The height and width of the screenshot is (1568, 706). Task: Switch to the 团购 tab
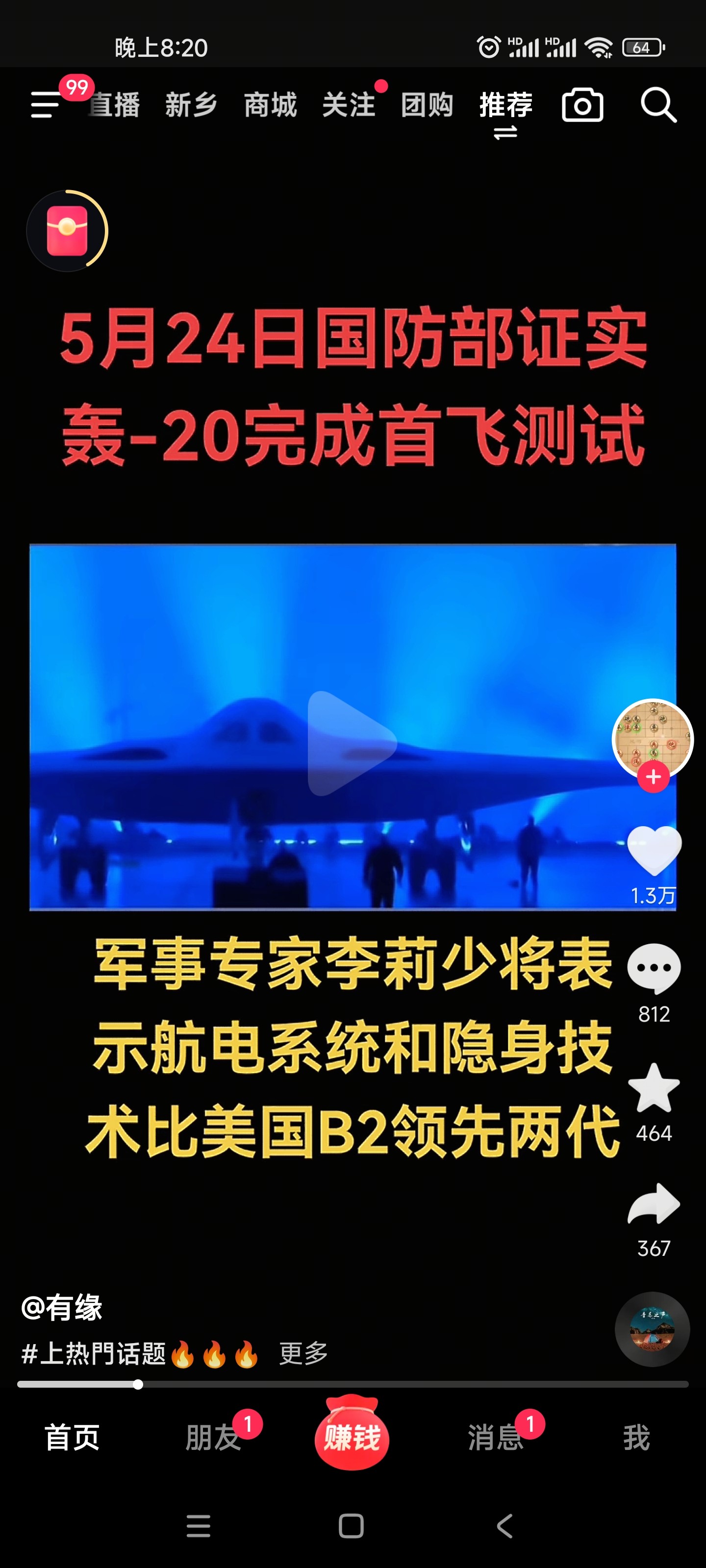pos(427,105)
